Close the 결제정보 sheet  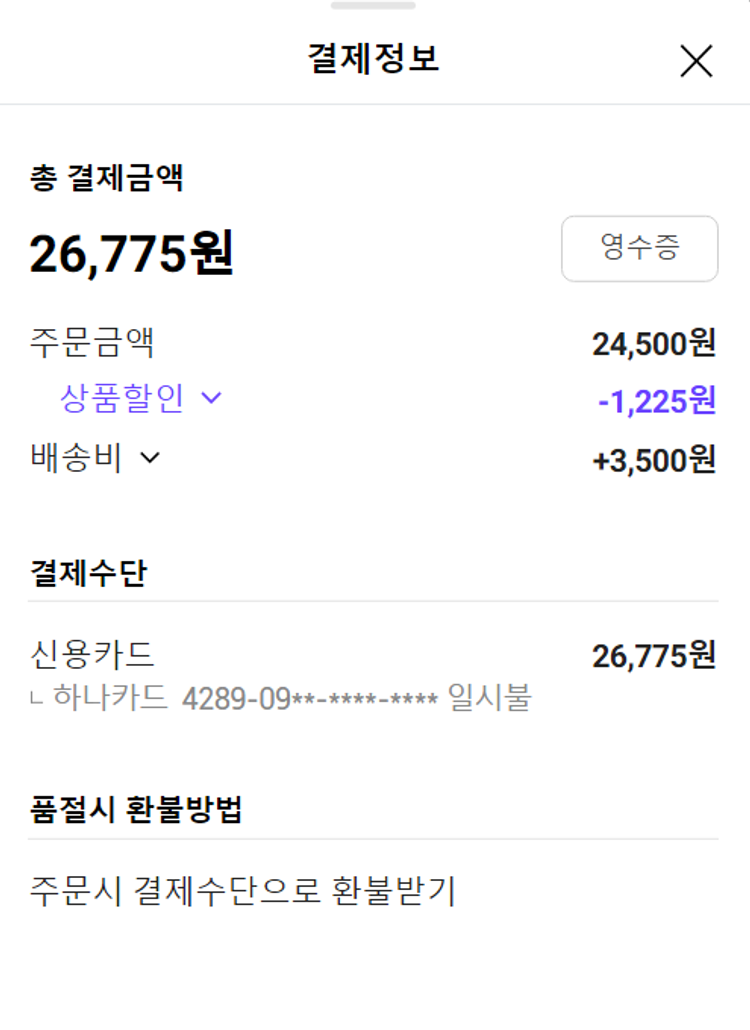pos(696,61)
